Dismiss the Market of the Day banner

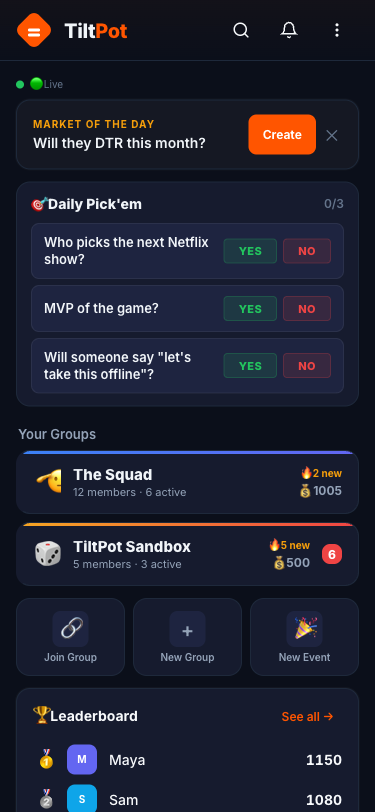332,135
